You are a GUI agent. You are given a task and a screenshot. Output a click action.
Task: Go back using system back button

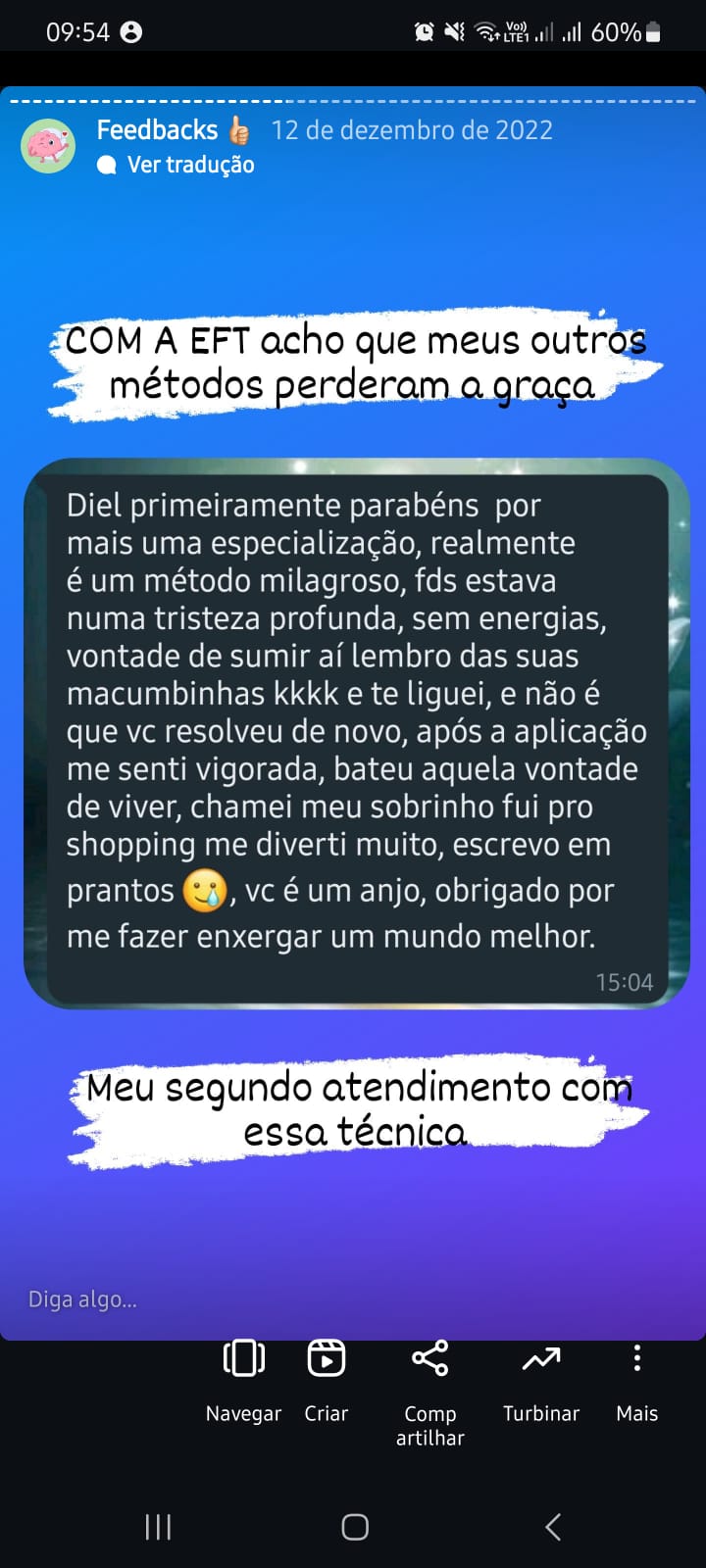pos(552,1526)
